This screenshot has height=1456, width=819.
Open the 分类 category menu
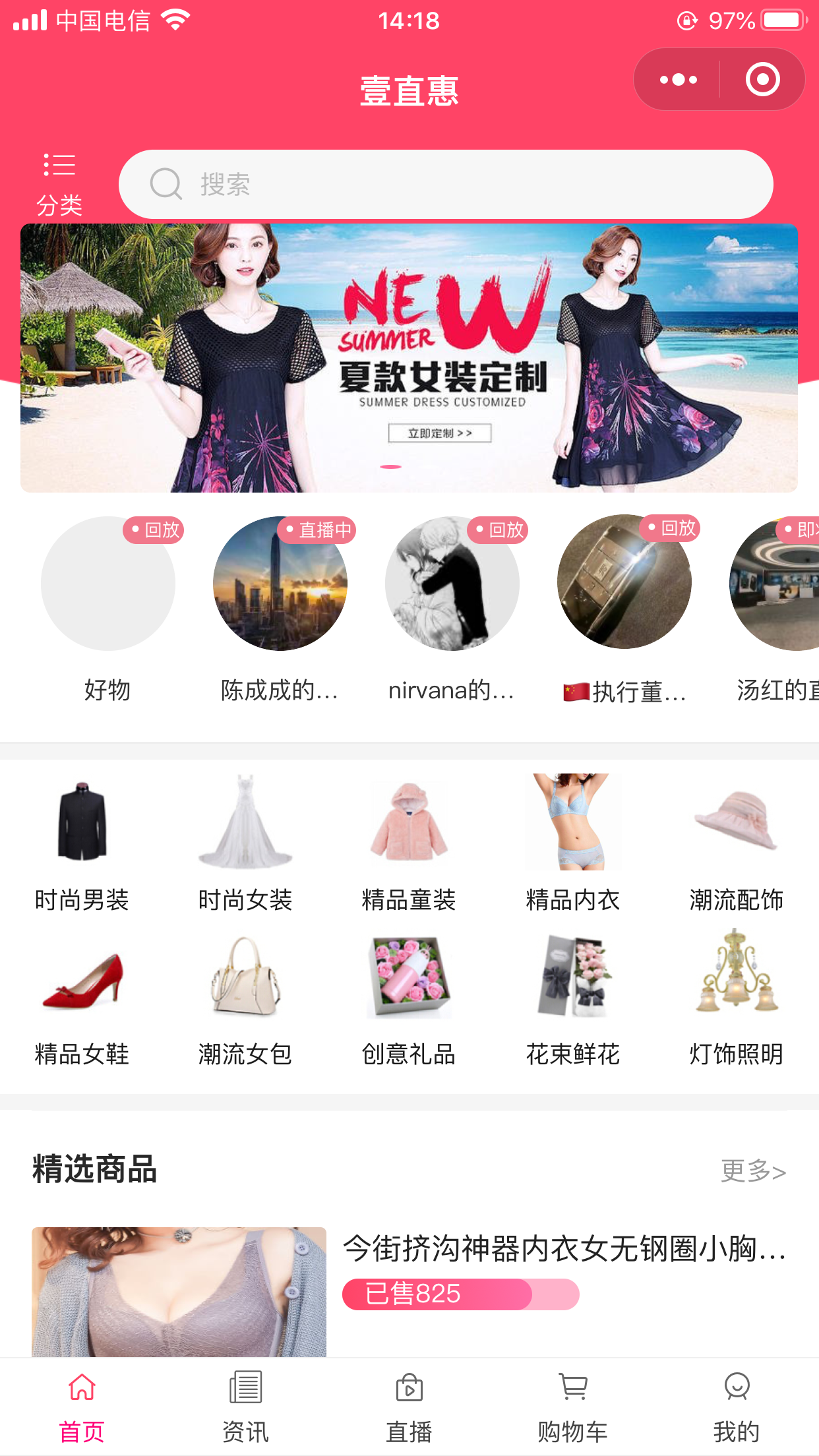point(59,184)
